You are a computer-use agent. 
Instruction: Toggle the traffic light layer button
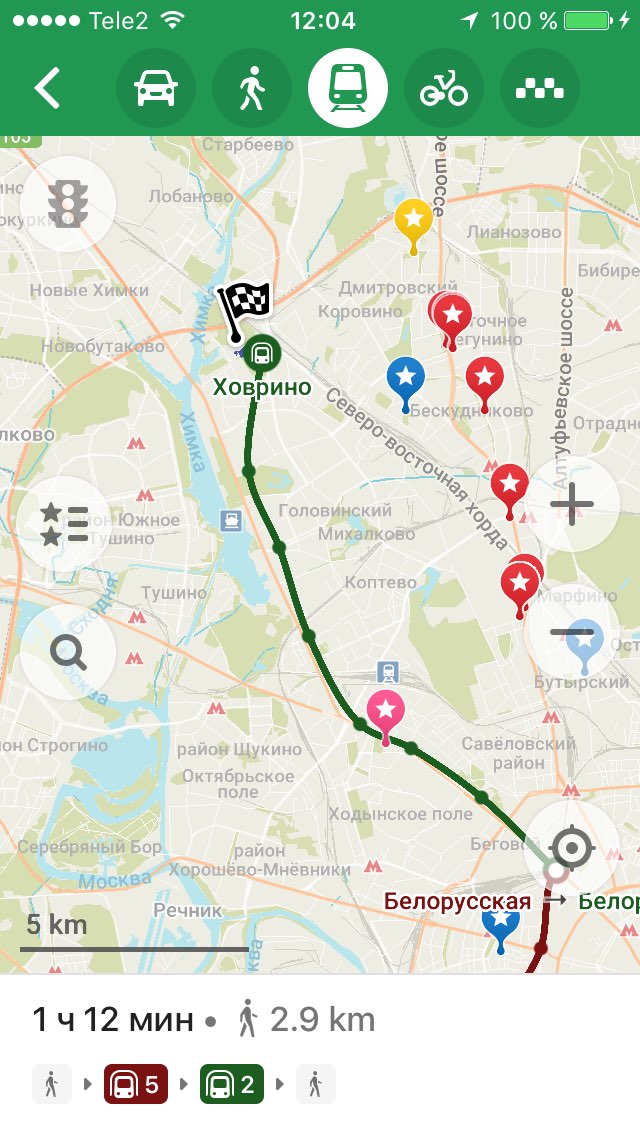(67, 204)
